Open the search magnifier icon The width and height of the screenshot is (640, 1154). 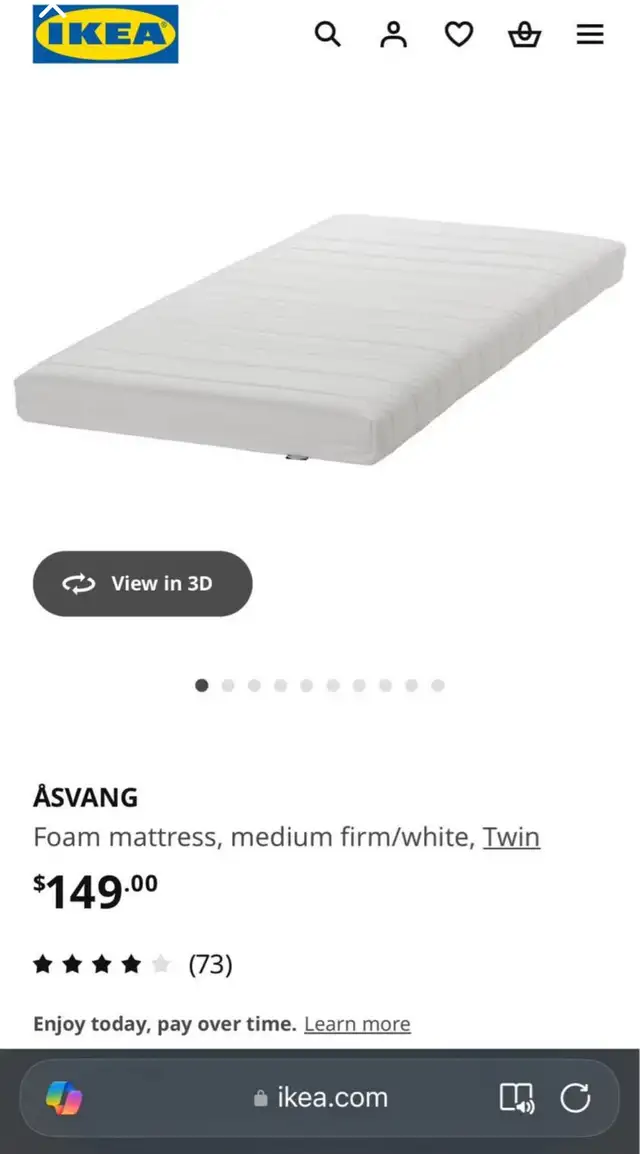327,34
